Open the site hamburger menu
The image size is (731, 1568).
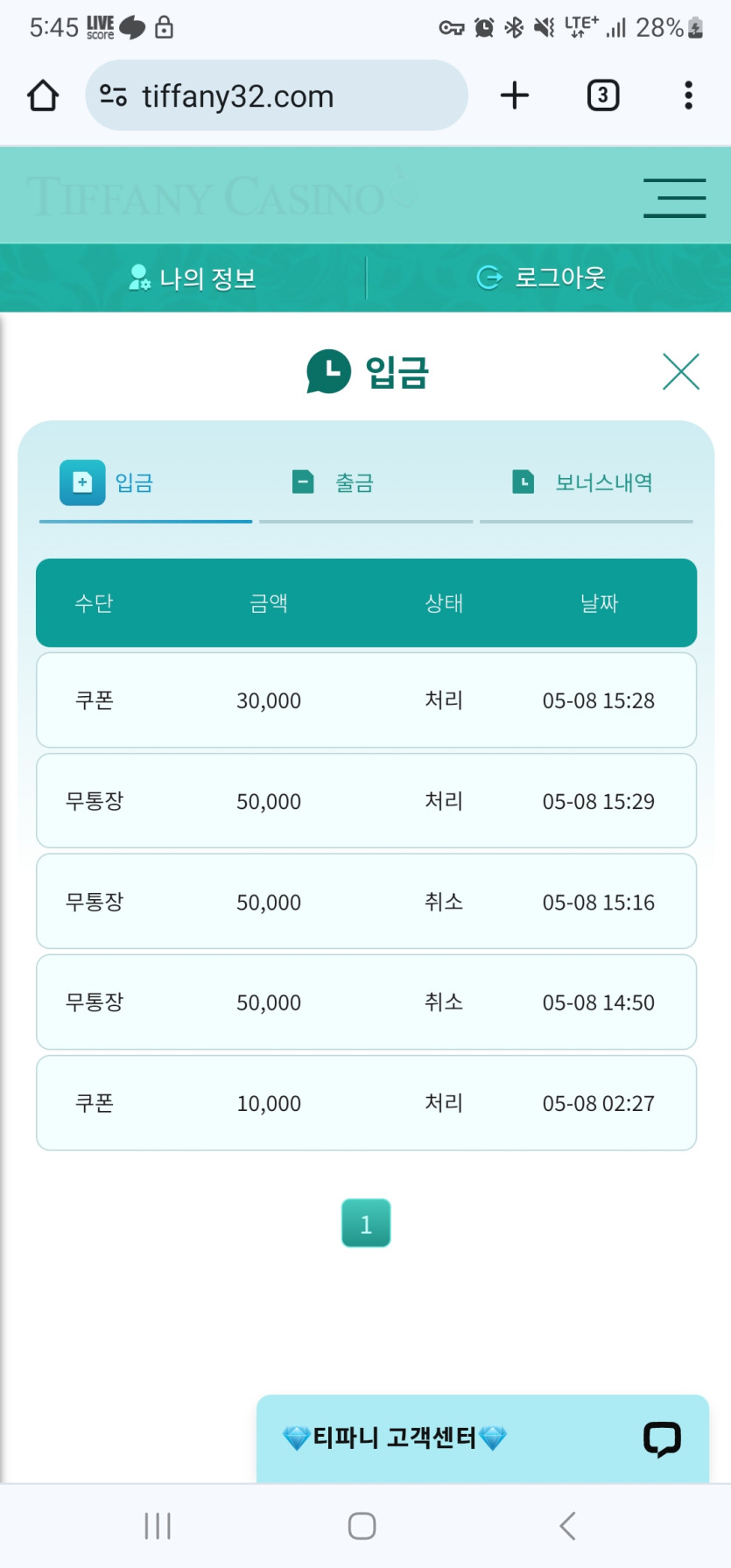674,197
